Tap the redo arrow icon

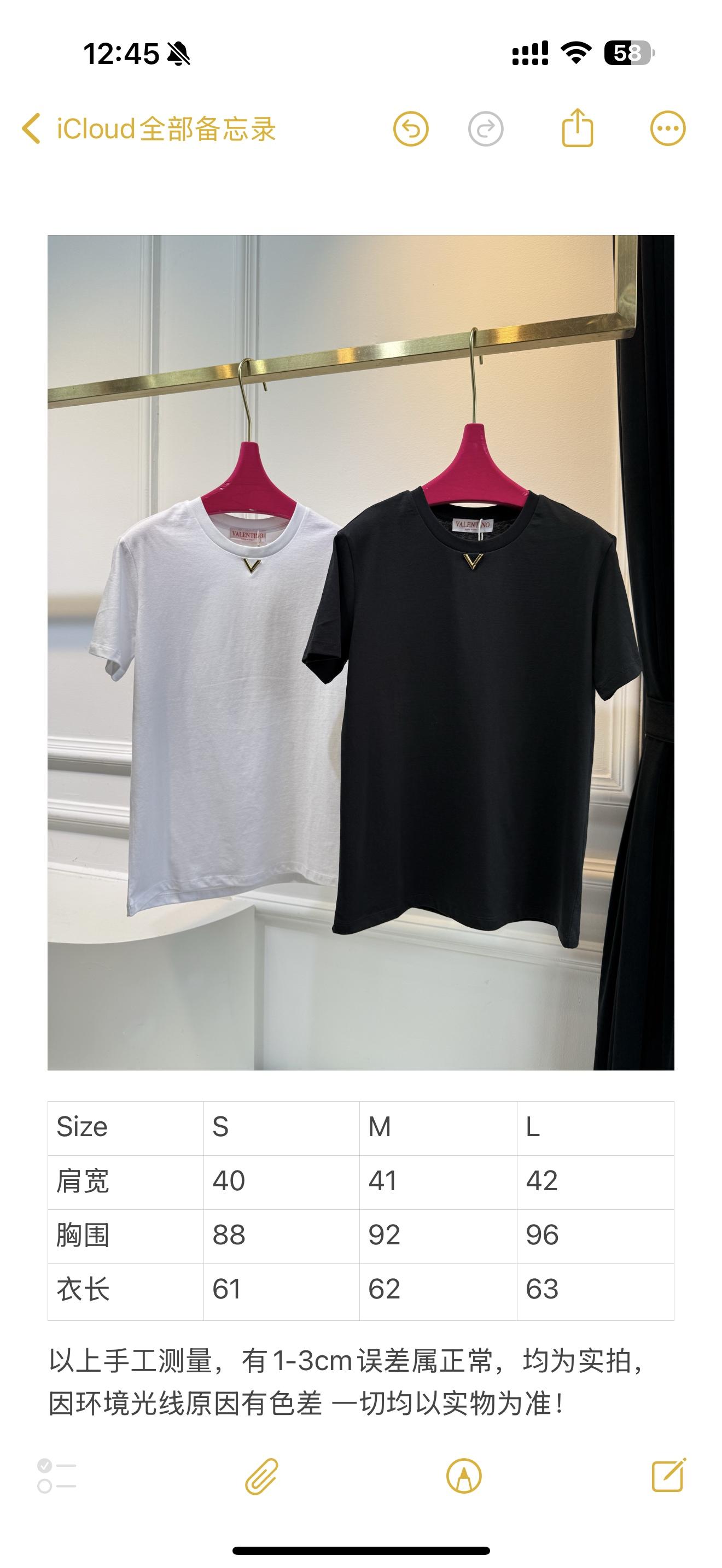click(485, 129)
